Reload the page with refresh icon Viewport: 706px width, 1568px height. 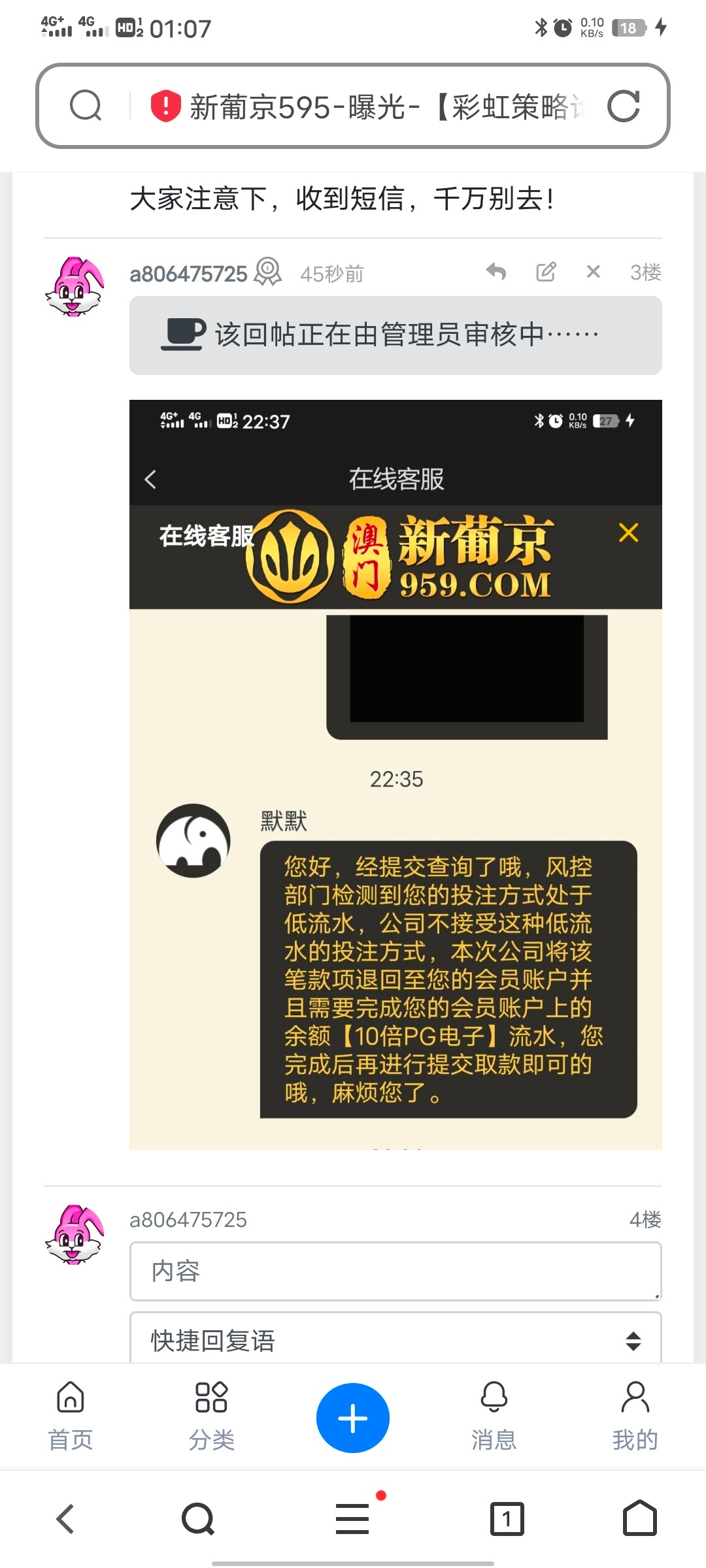[x=623, y=106]
